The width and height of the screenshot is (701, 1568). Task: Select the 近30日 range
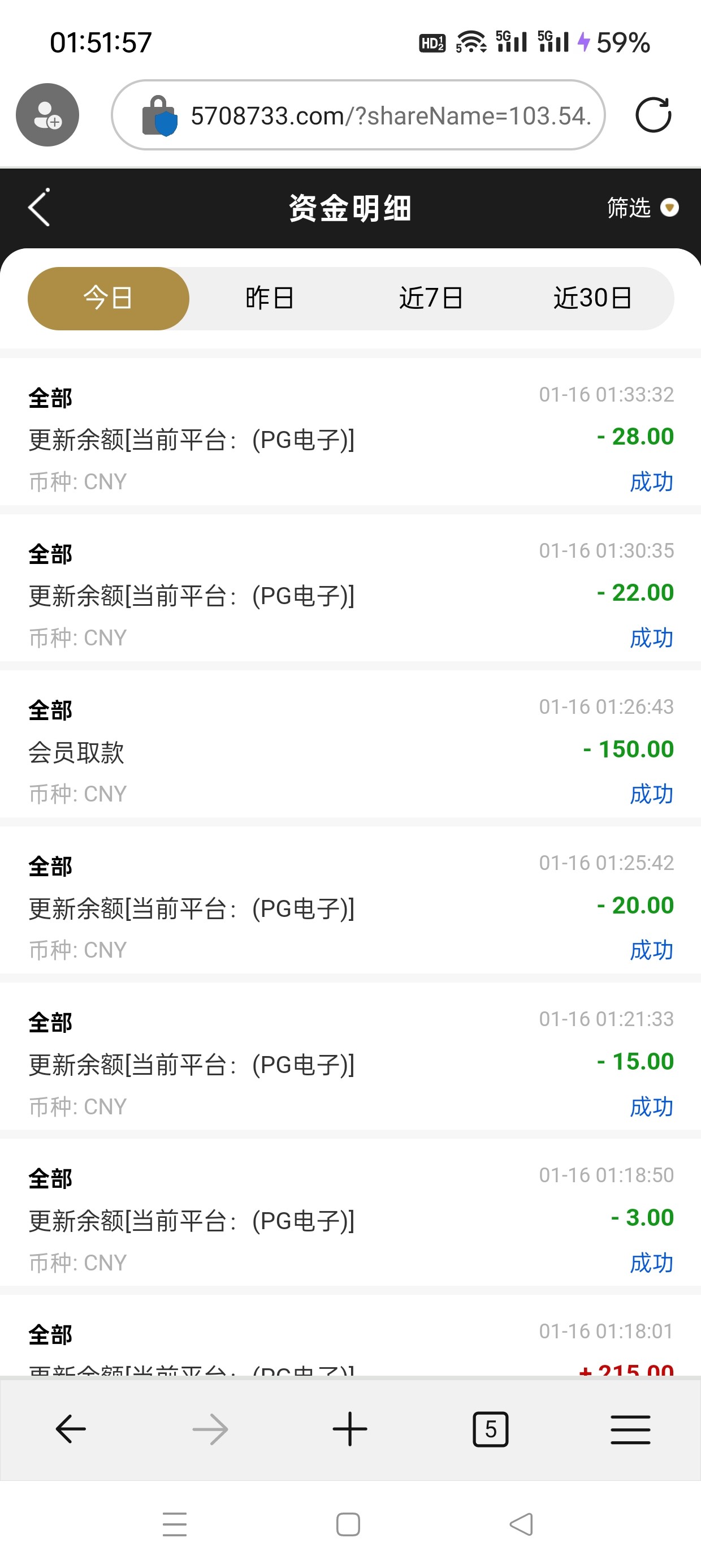click(592, 298)
